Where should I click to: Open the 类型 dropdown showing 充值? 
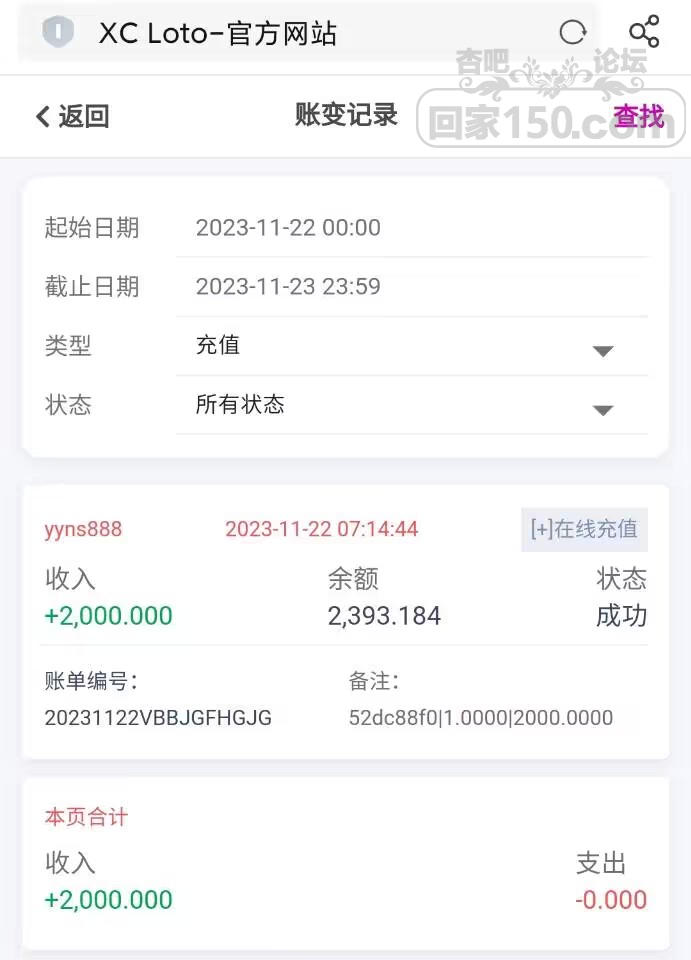[412, 347]
